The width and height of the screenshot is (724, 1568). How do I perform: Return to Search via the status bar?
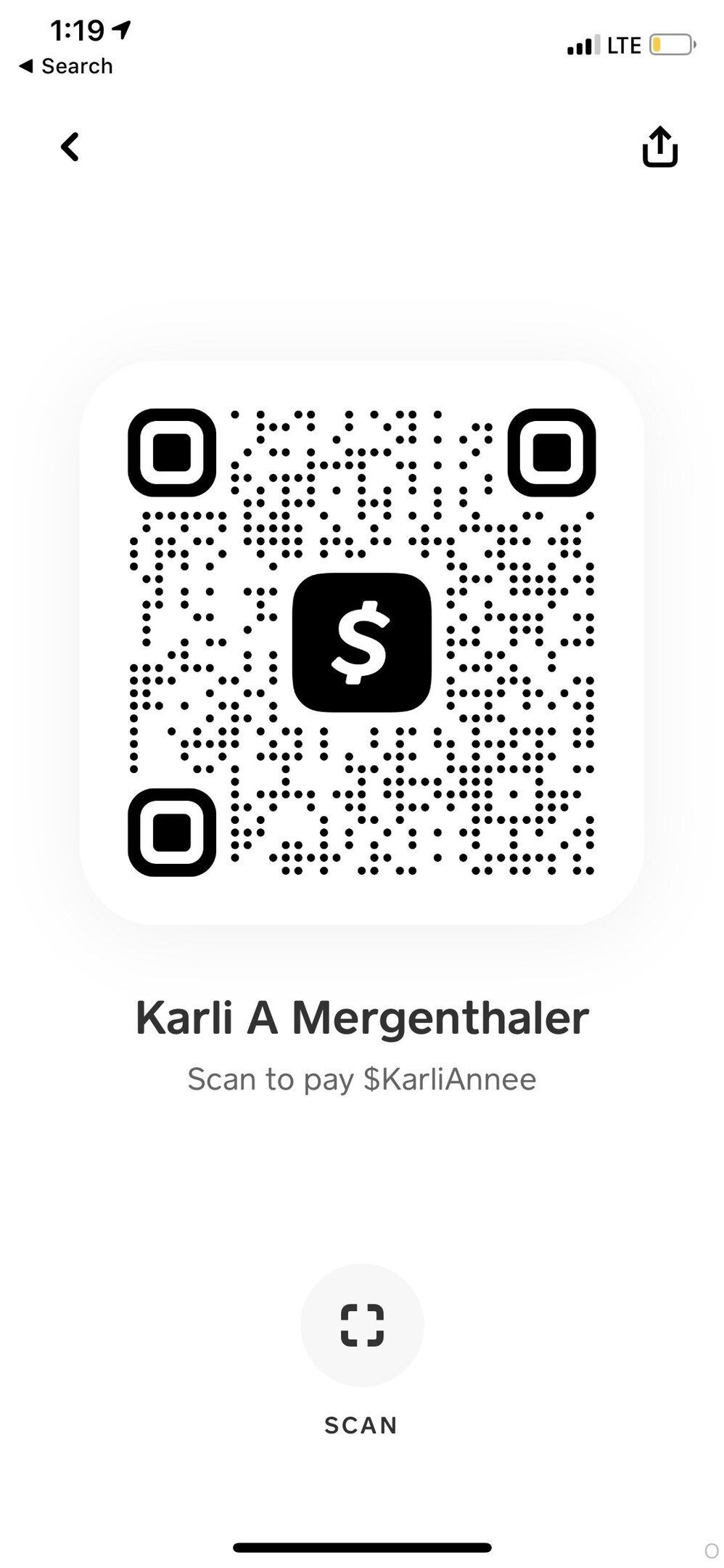66,66
